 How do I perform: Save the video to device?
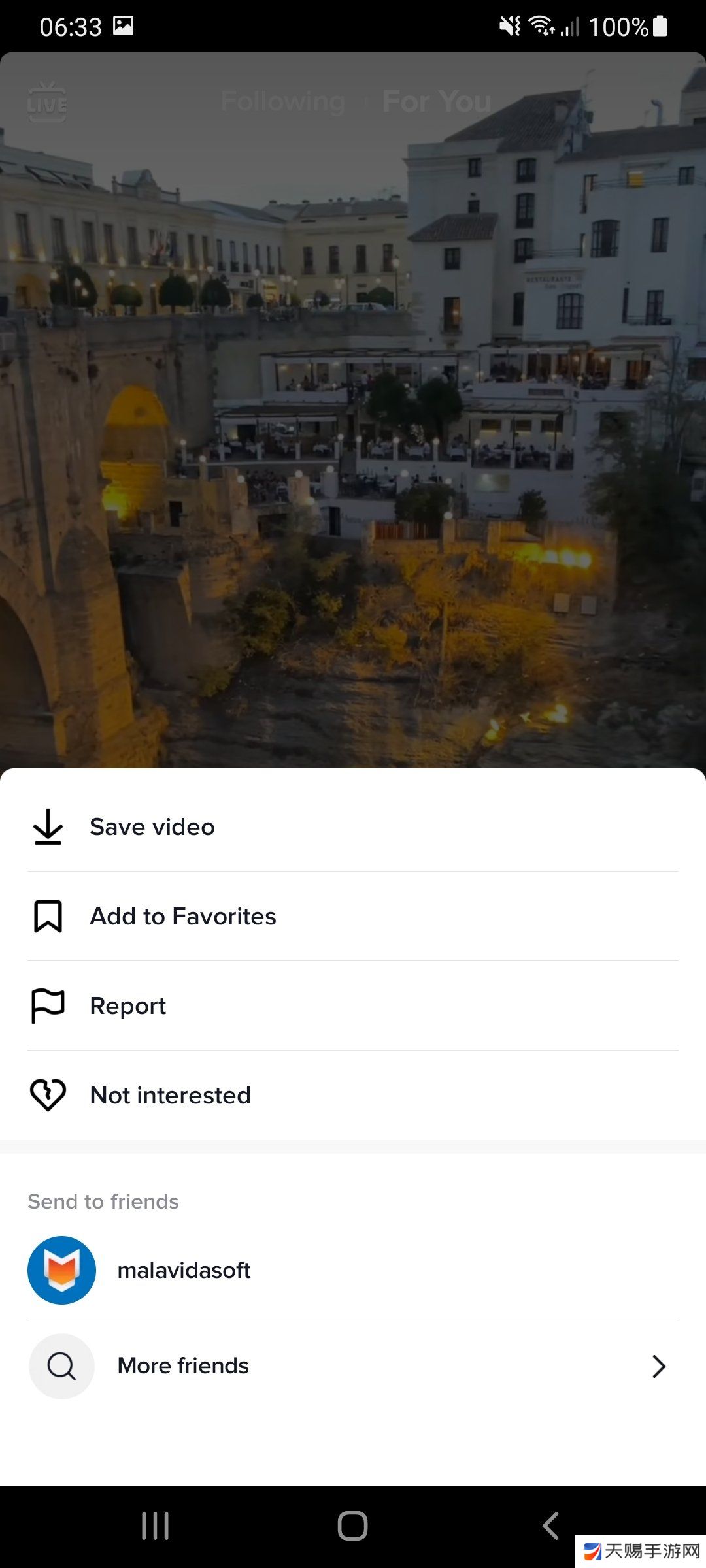pos(152,827)
